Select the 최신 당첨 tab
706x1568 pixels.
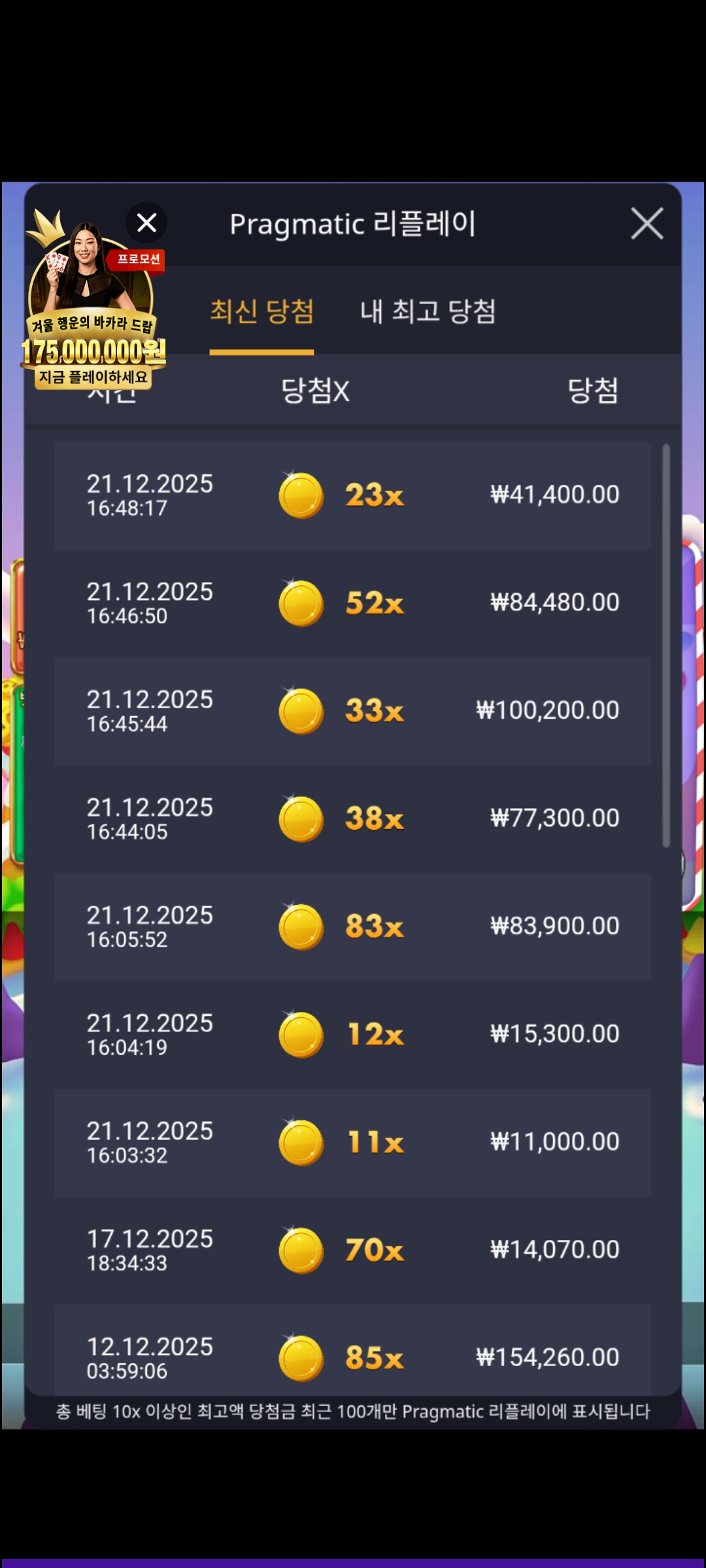[261, 312]
